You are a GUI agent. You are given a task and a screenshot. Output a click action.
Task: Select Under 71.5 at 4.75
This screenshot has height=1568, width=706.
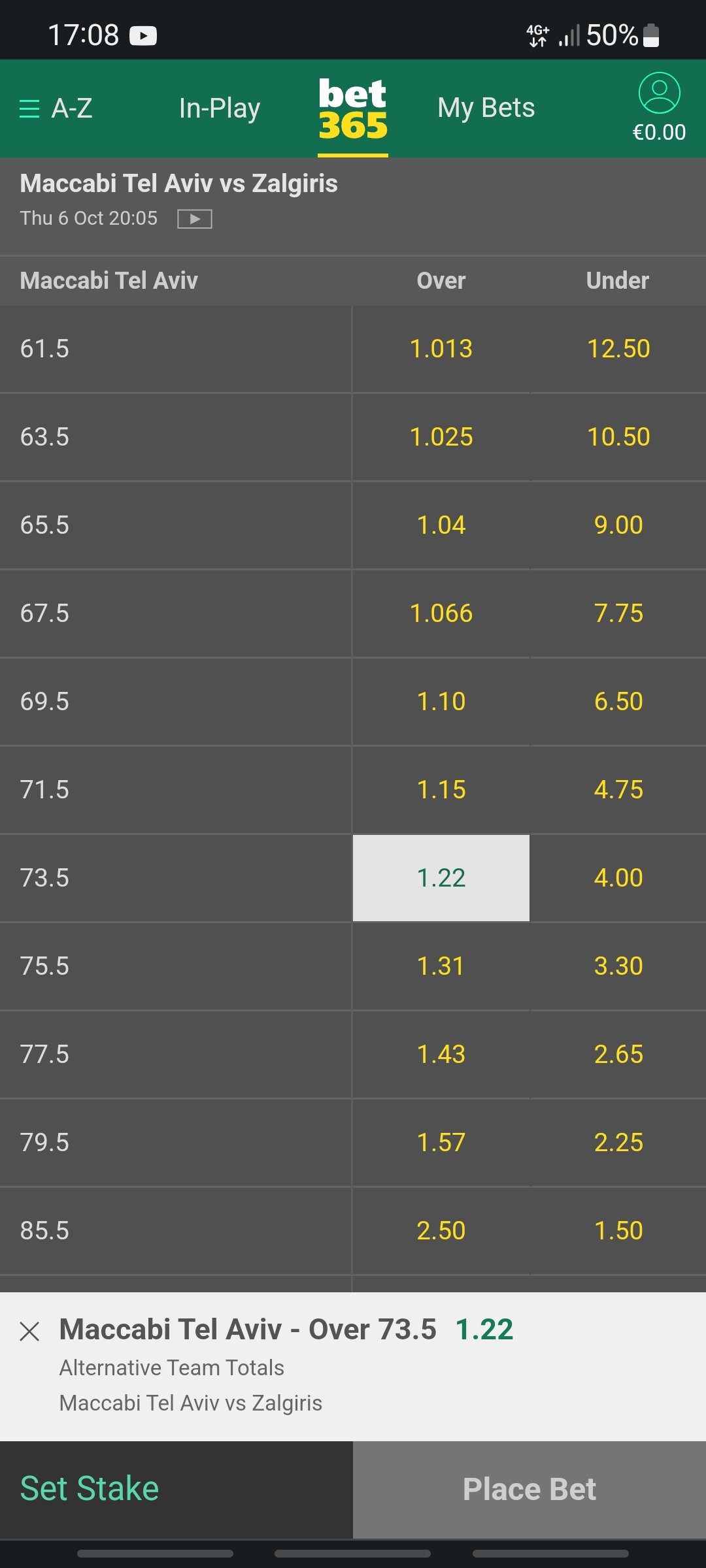618,790
